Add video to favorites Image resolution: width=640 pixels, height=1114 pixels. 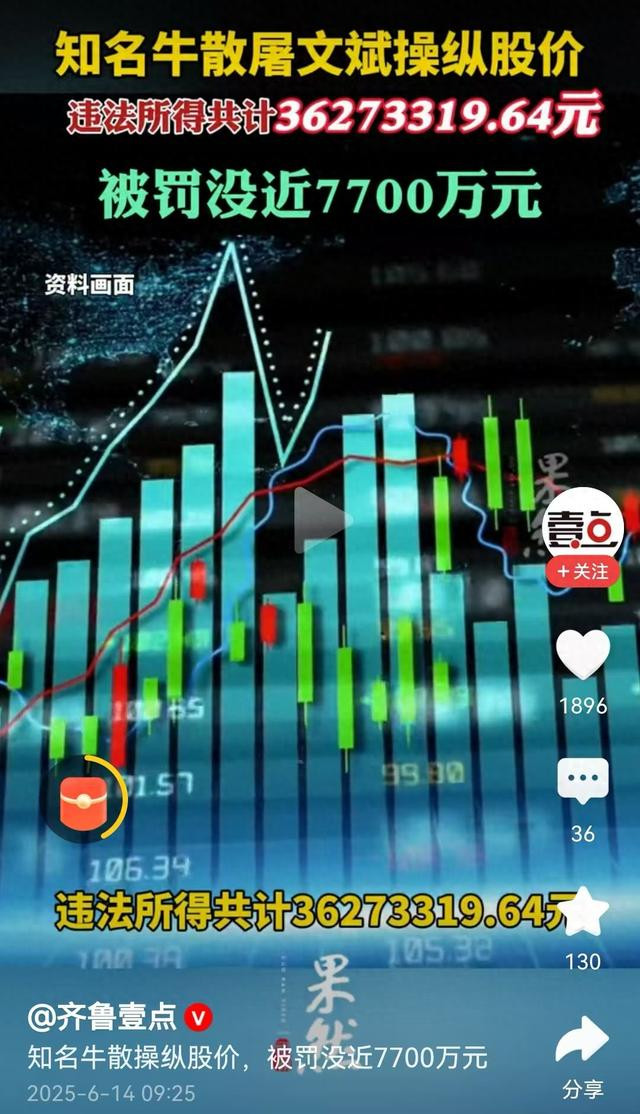click(582, 912)
